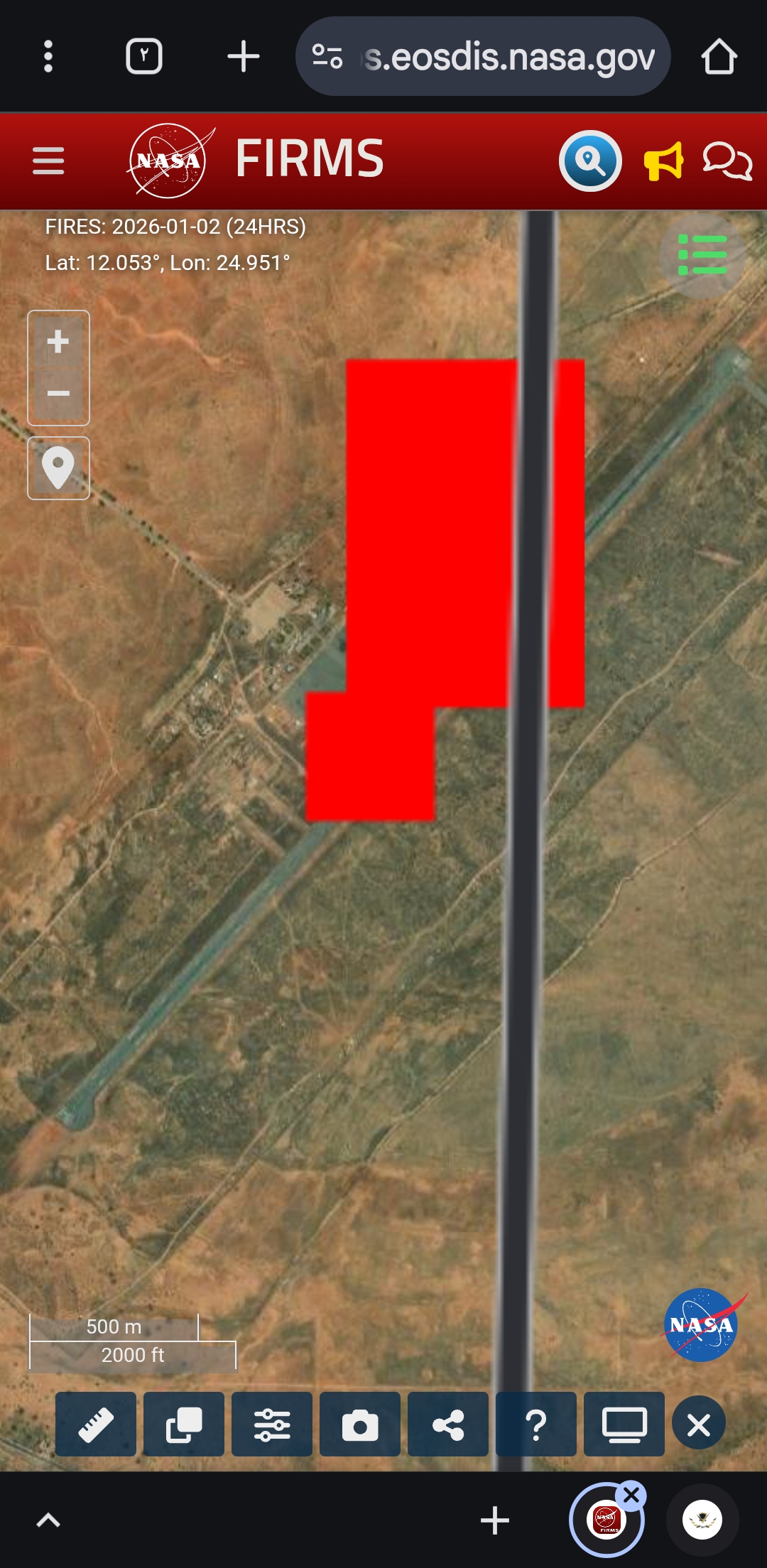Tap the location pin button

pyautogui.click(x=58, y=468)
